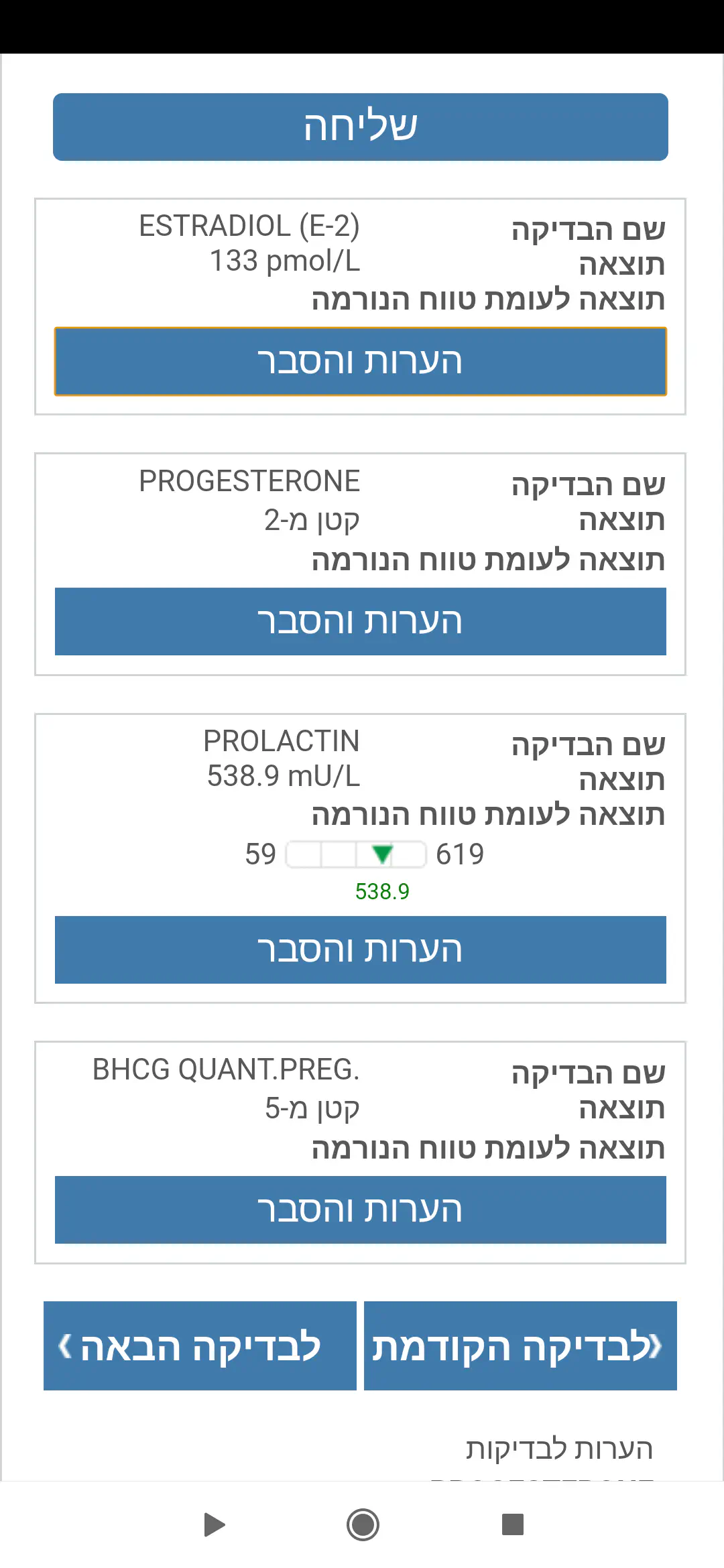Go to לבדיקה הבאה (next test)
The height and width of the screenshot is (1568, 724).
(x=200, y=1346)
